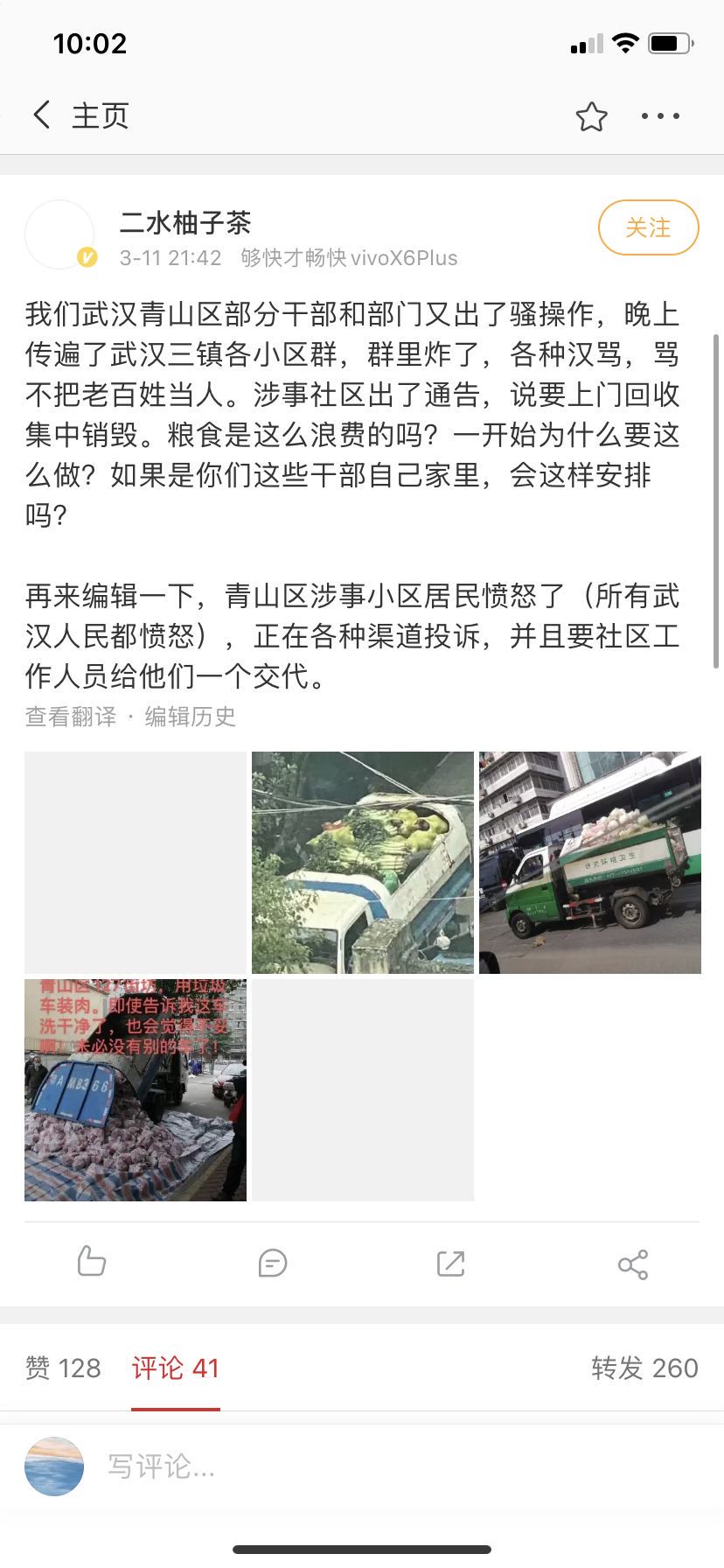Like the post with thumbs-up icon
The width and height of the screenshot is (724, 1568).
(92, 1262)
